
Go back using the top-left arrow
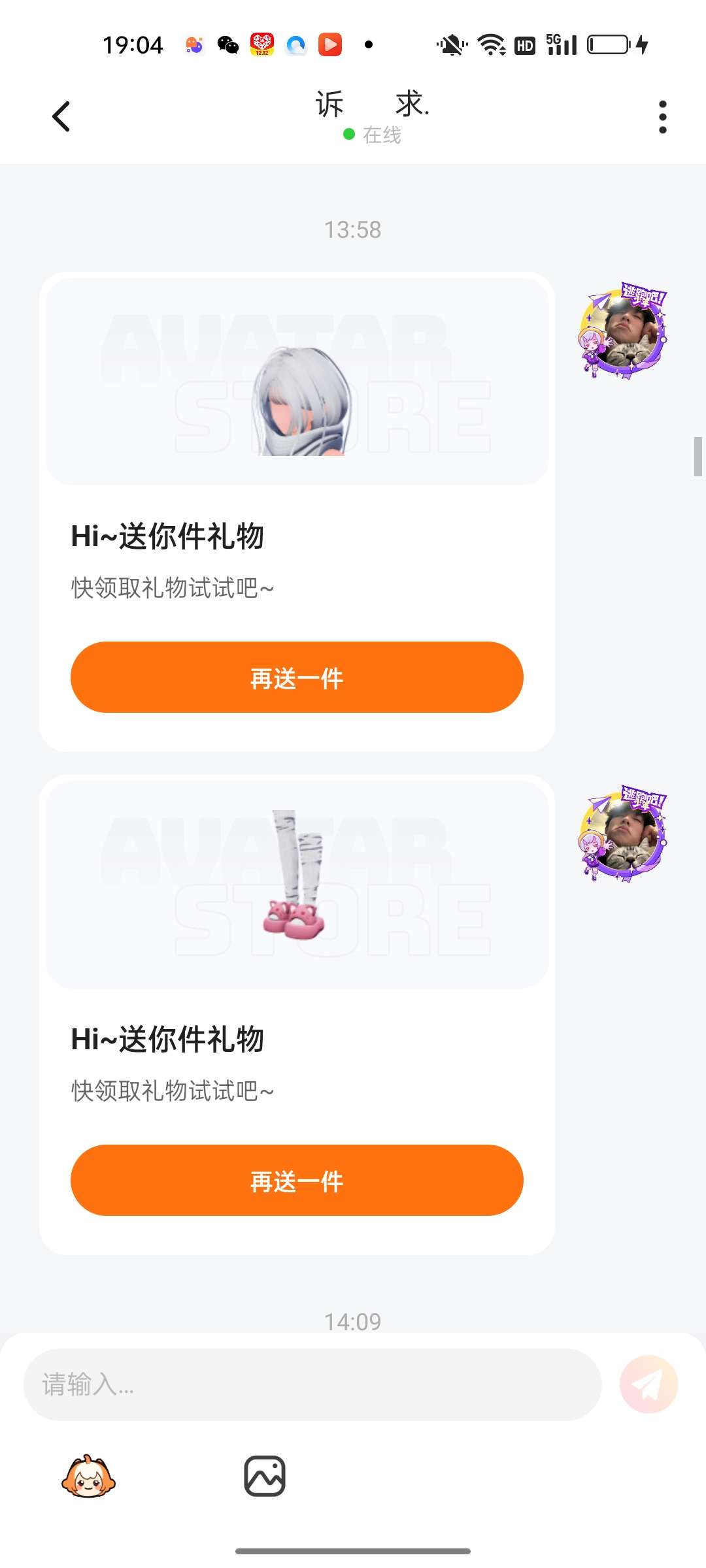tap(61, 117)
